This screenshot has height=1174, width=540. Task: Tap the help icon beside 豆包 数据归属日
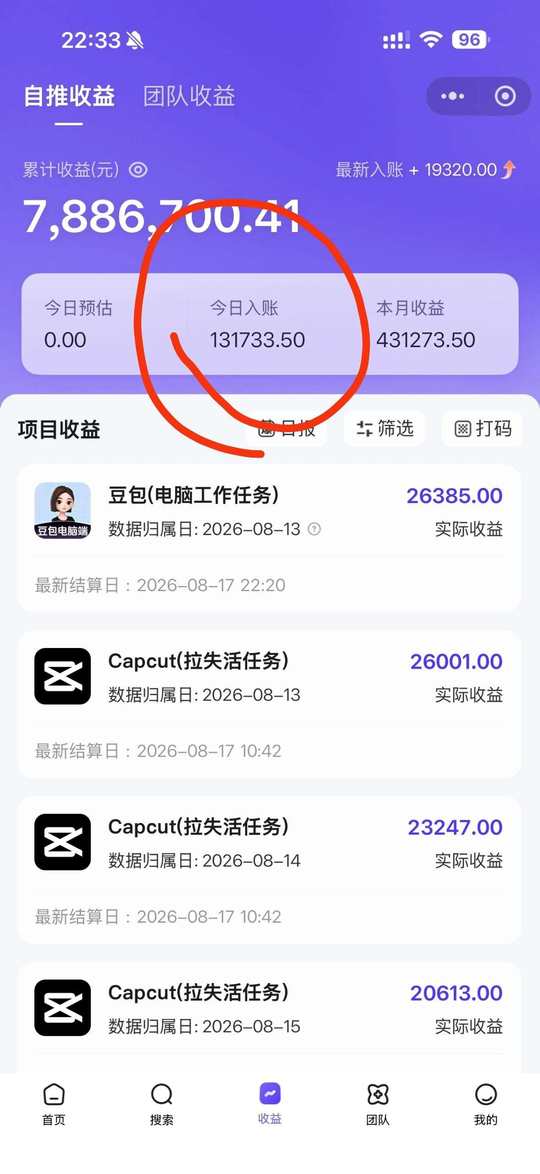pyautogui.click(x=315, y=529)
